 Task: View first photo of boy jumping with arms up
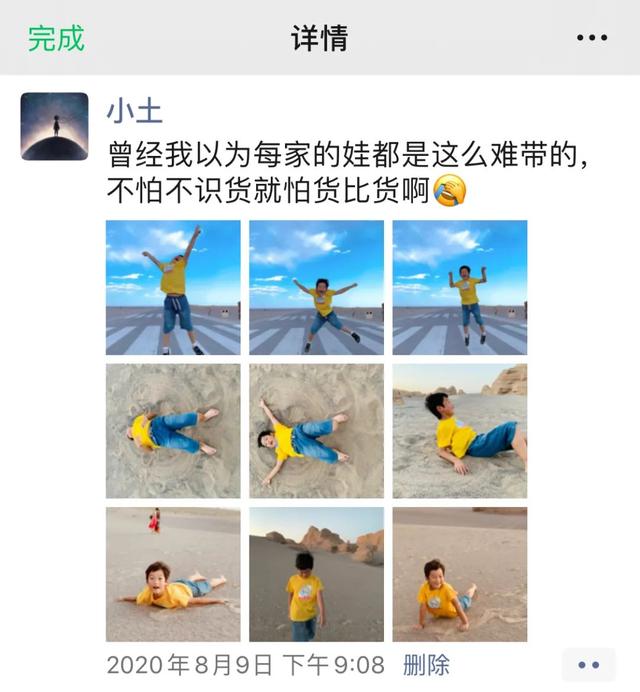tap(173, 288)
